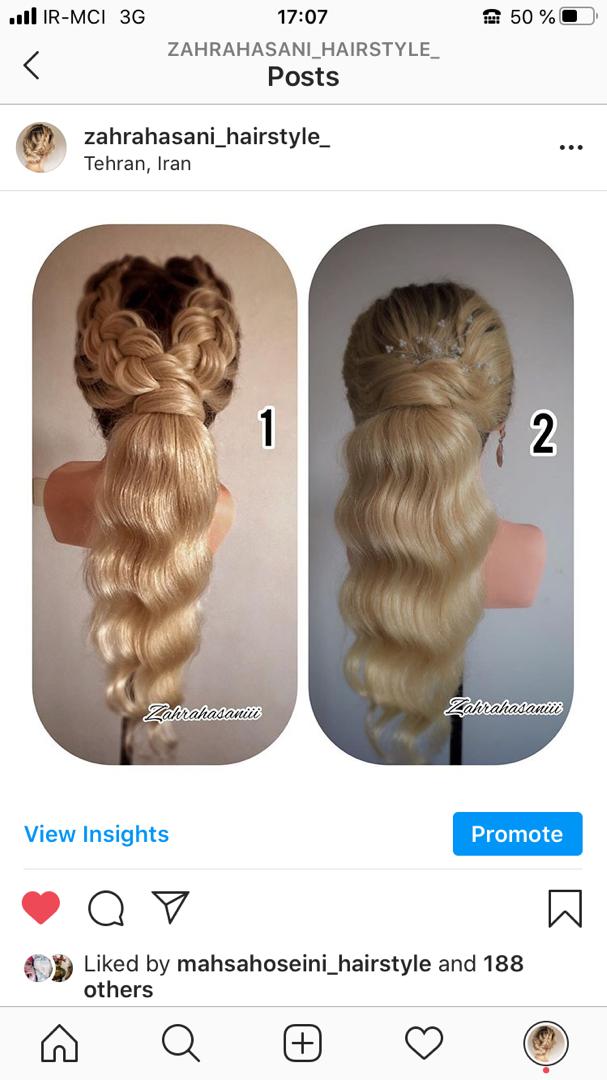Unlike the post with the red heart

41,907
